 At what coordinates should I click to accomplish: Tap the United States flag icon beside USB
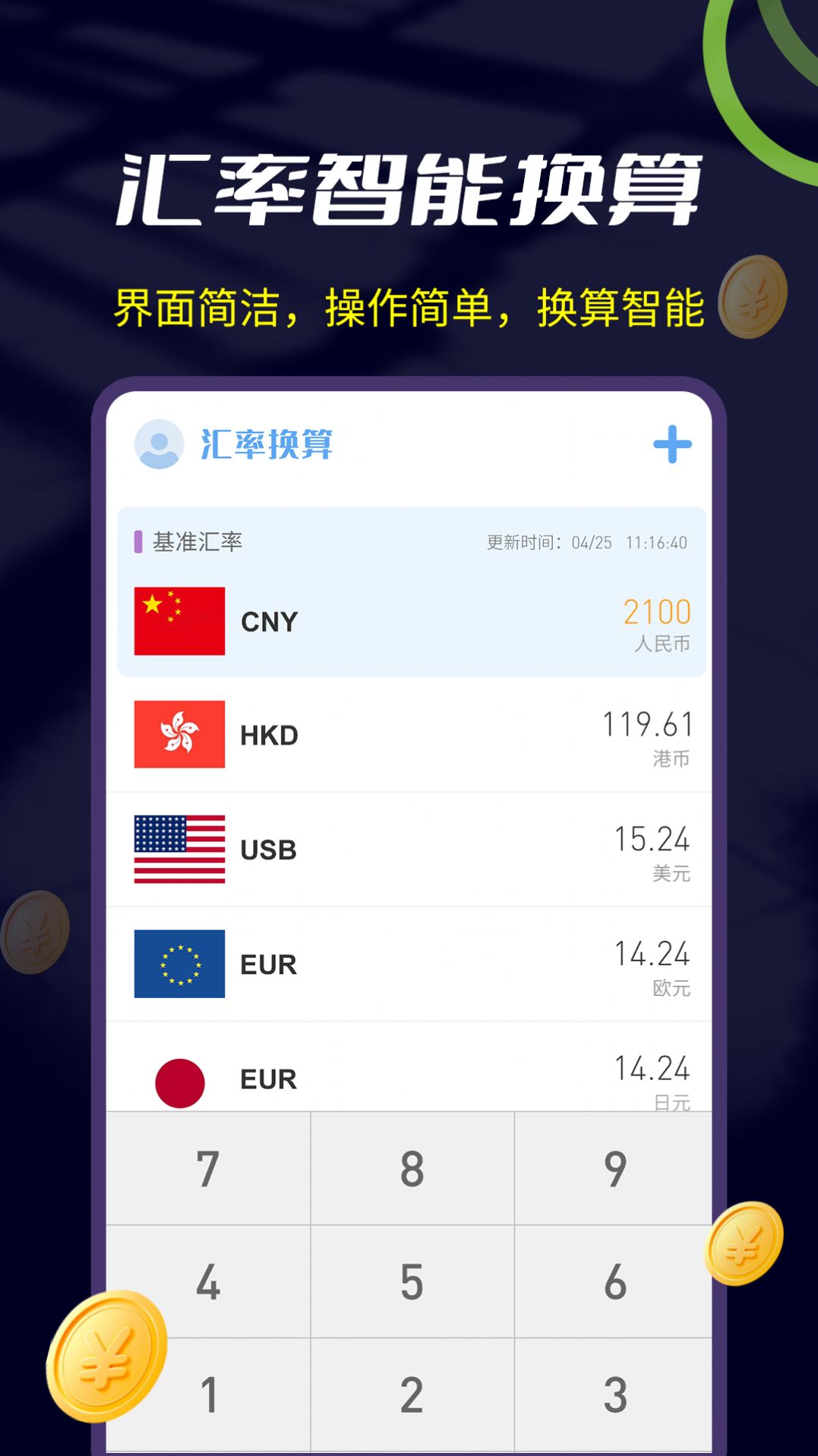(x=179, y=850)
